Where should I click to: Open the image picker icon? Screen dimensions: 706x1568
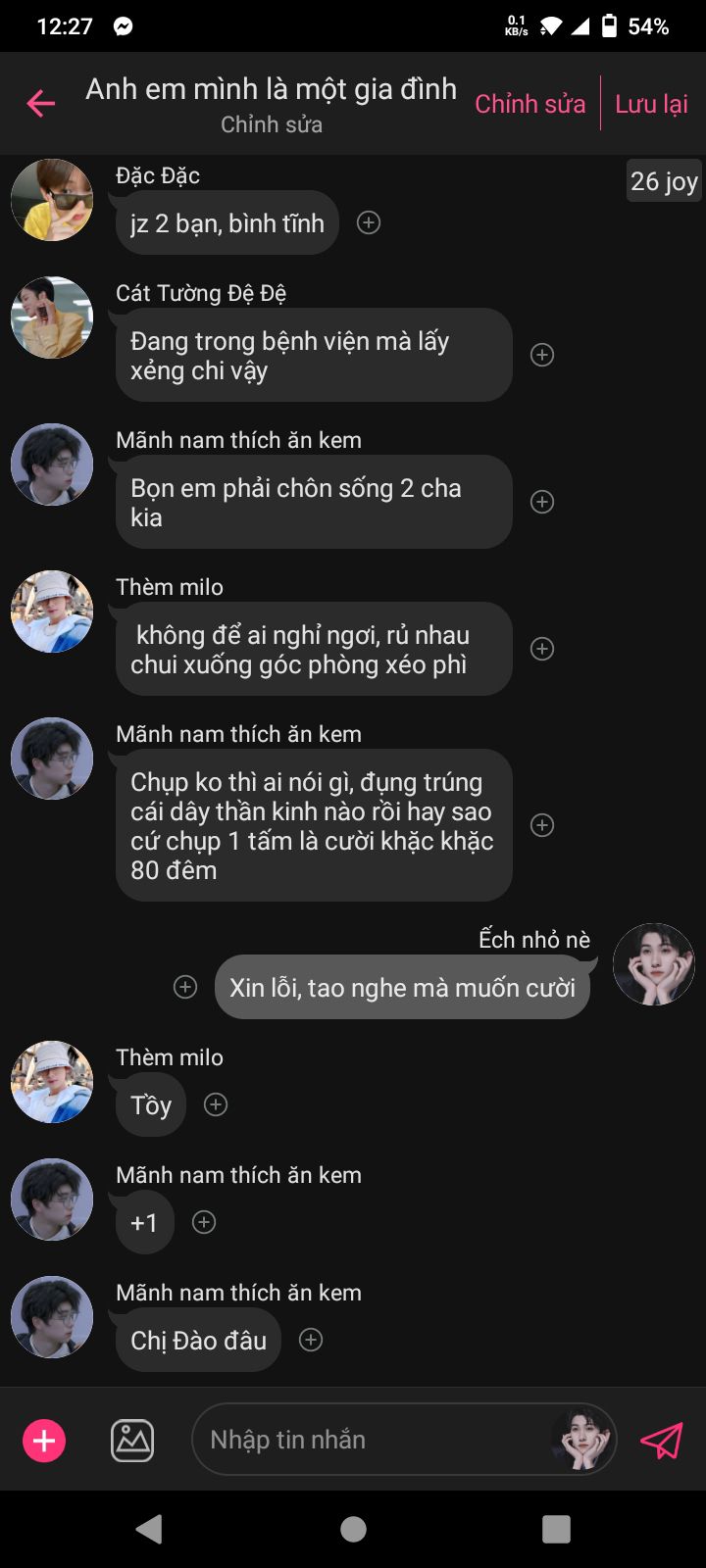[132, 1441]
